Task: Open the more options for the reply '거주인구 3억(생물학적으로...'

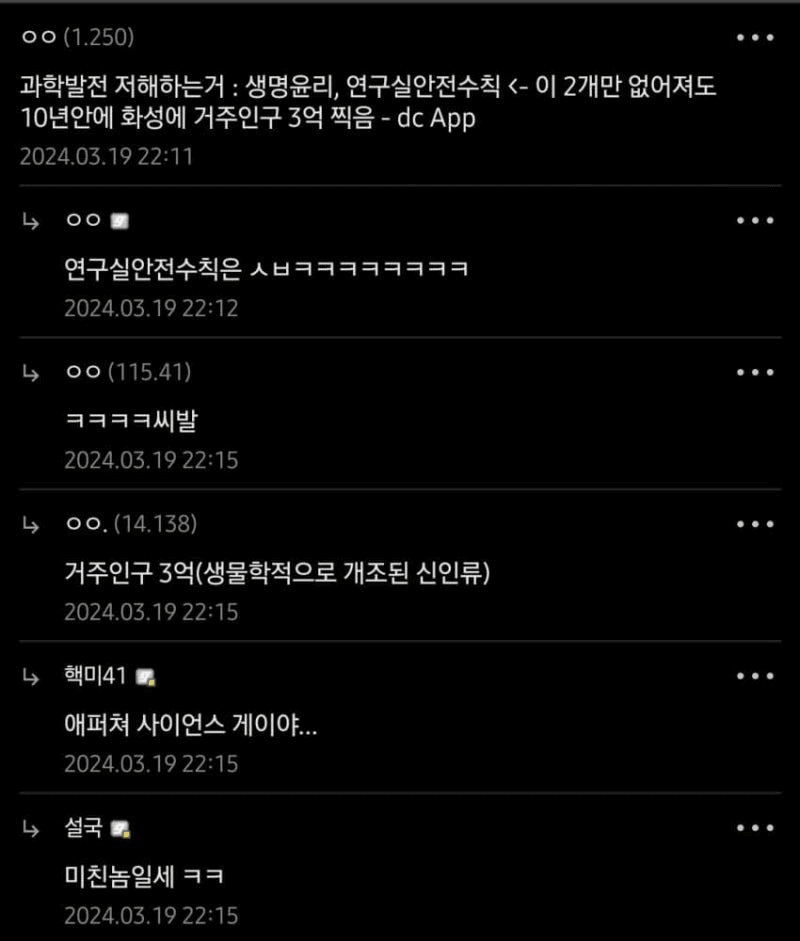Action: [755, 524]
